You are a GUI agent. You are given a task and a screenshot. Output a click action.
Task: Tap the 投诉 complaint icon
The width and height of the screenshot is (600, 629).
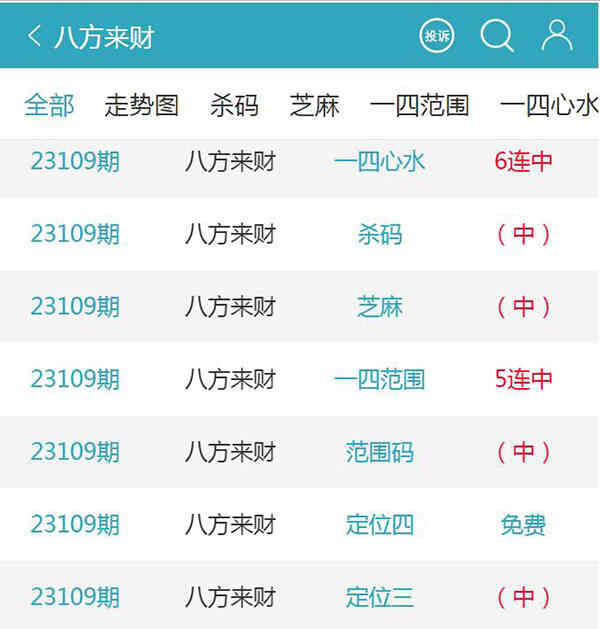[436, 36]
